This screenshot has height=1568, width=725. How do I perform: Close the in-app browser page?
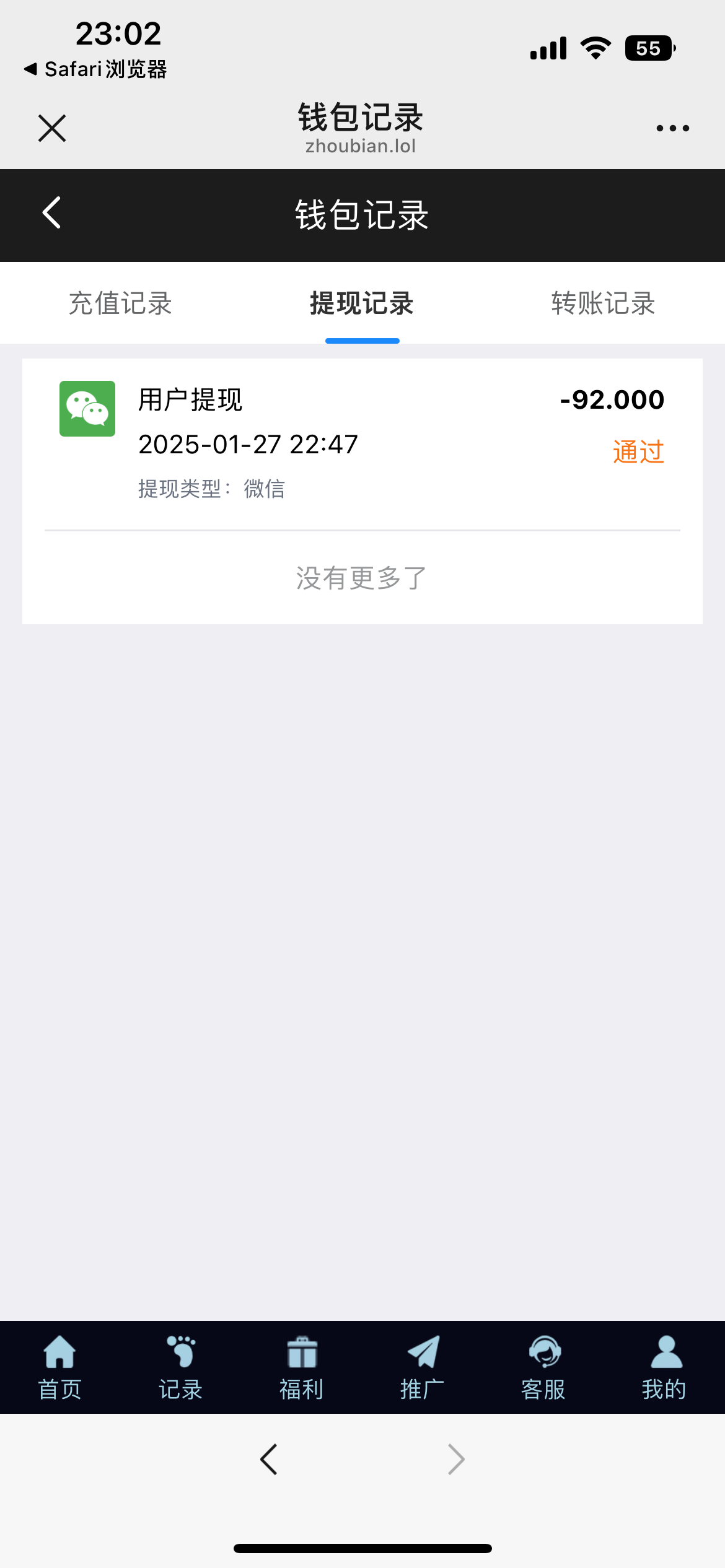click(x=52, y=128)
